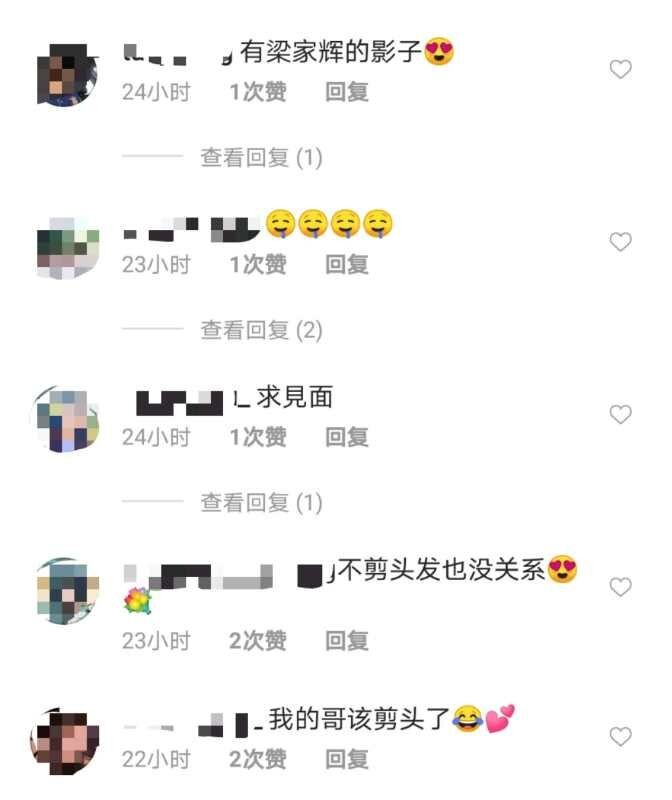Reply to the comment "有梁家辉的影子"
Screen dimensions: 672x800
(347, 92)
